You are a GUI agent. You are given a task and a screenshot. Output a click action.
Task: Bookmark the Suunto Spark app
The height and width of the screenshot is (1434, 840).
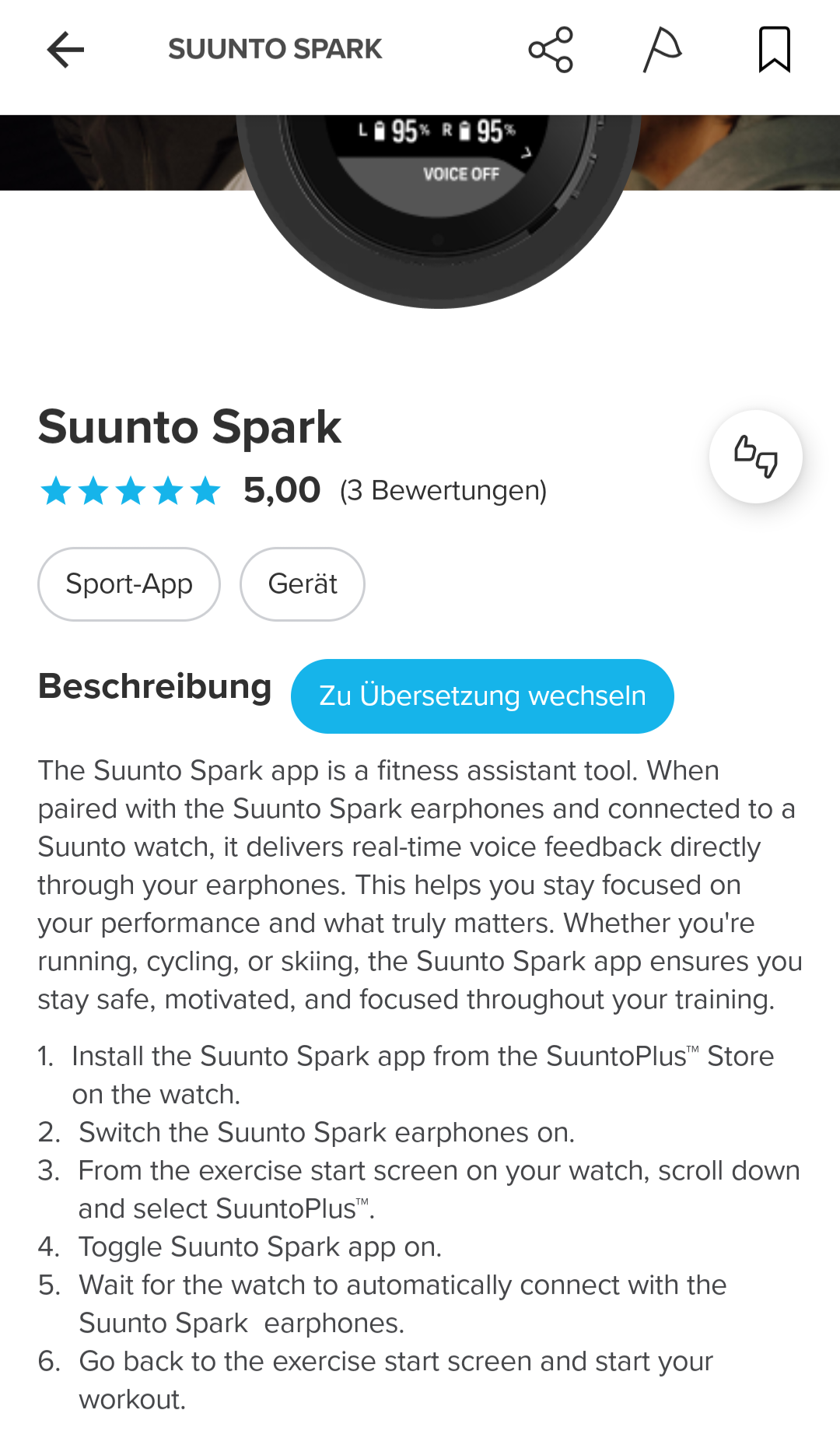pyautogui.click(x=774, y=50)
